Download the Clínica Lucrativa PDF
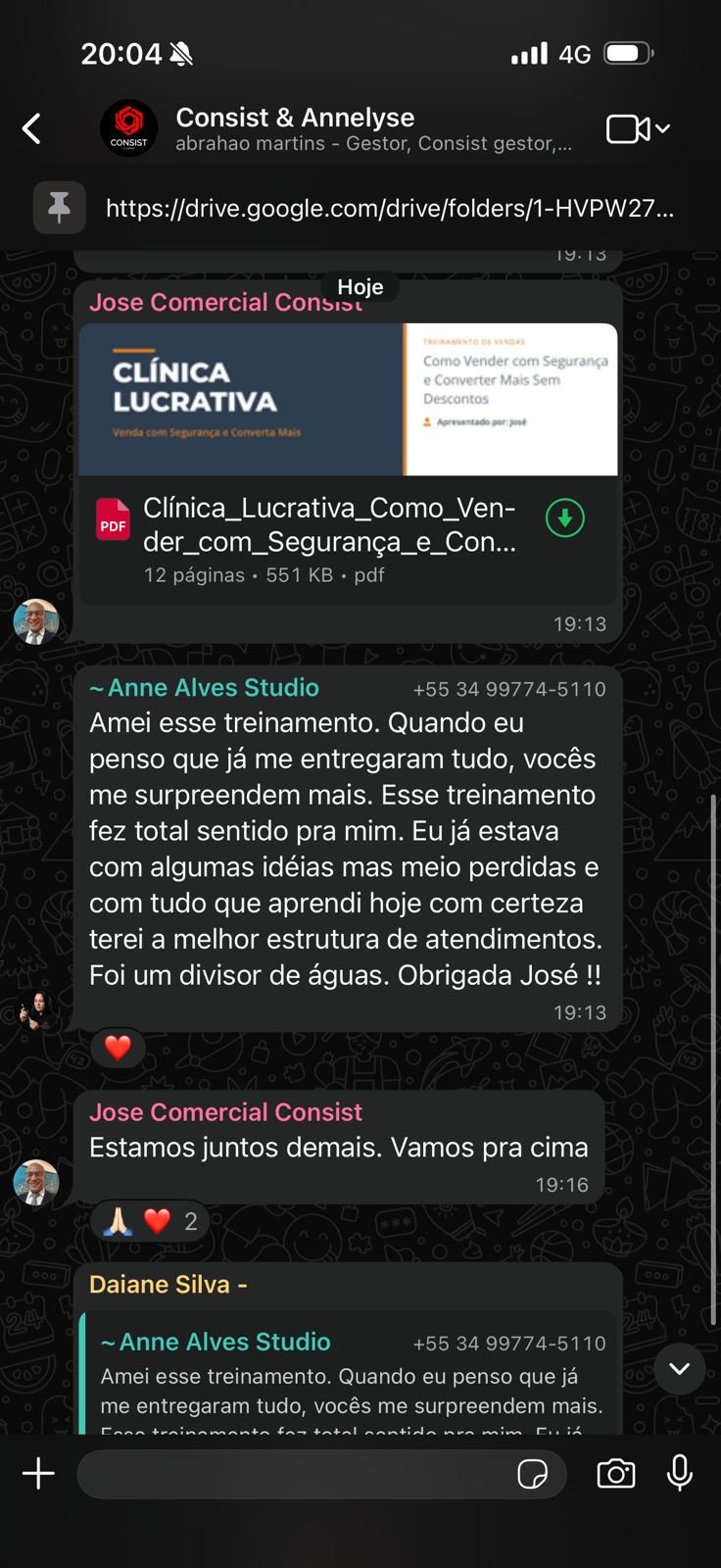The image size is (721, 1568). [565, 517]
